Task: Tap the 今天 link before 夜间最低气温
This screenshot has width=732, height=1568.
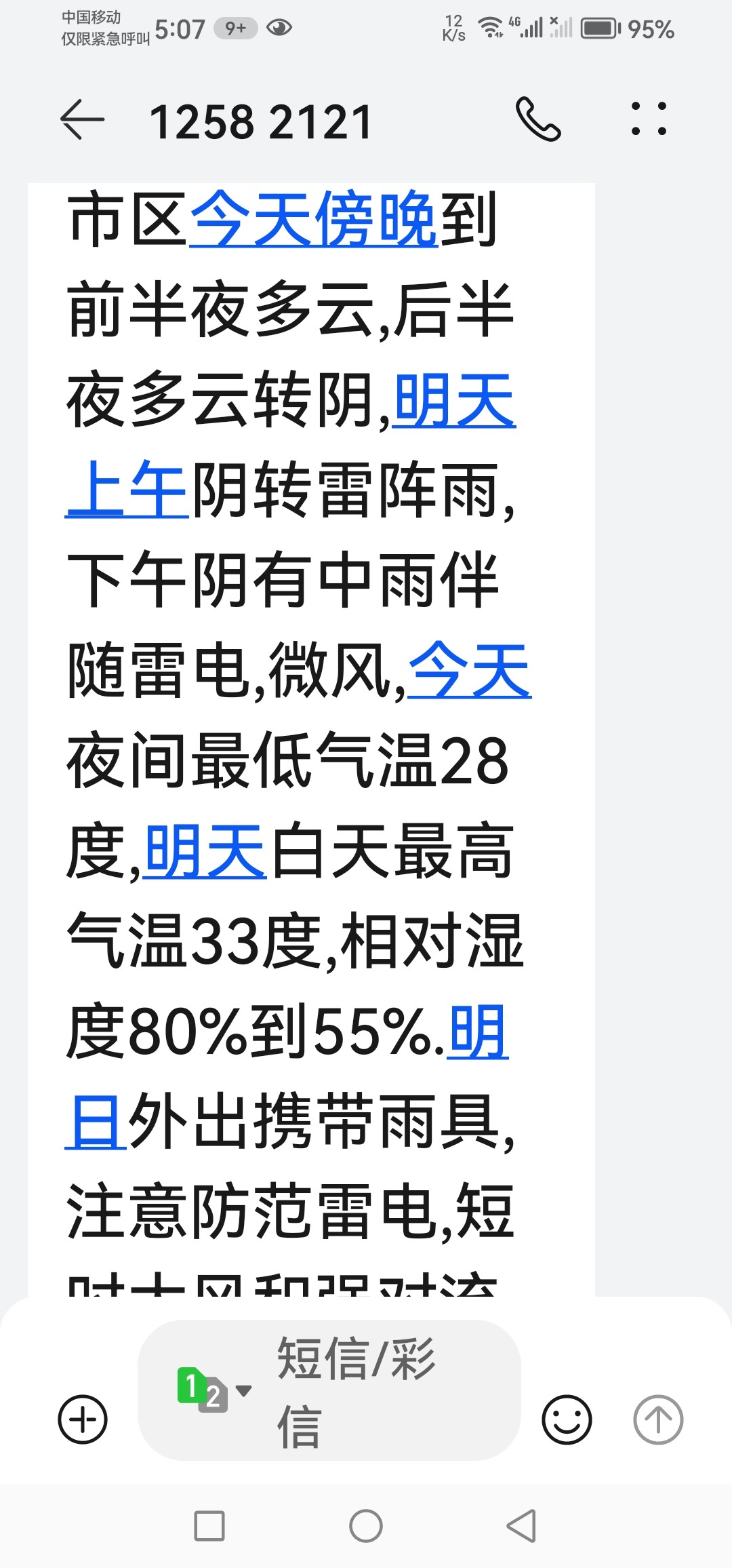Action: (469, 671)
